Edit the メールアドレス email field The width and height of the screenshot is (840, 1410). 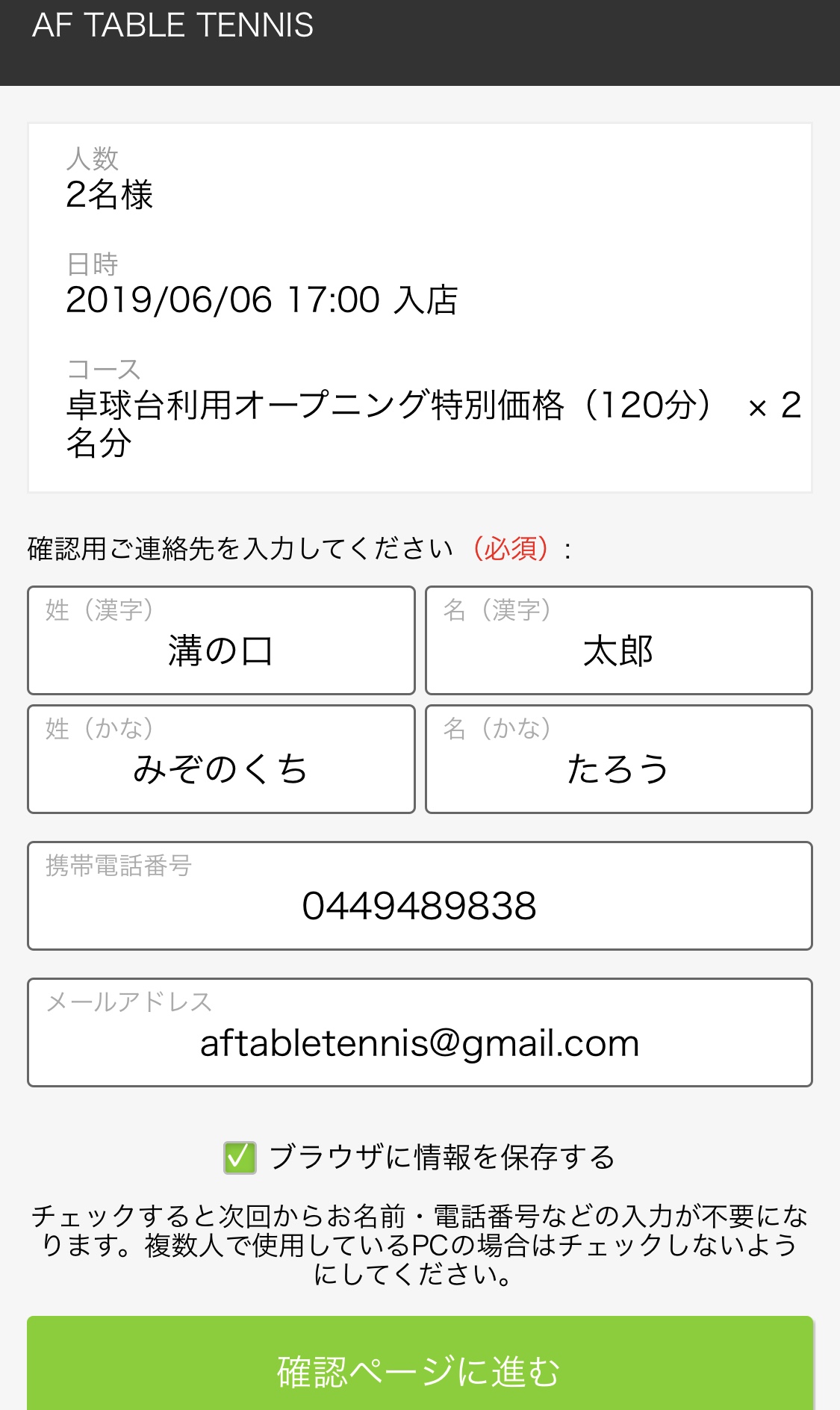[x=420, y=1032]
